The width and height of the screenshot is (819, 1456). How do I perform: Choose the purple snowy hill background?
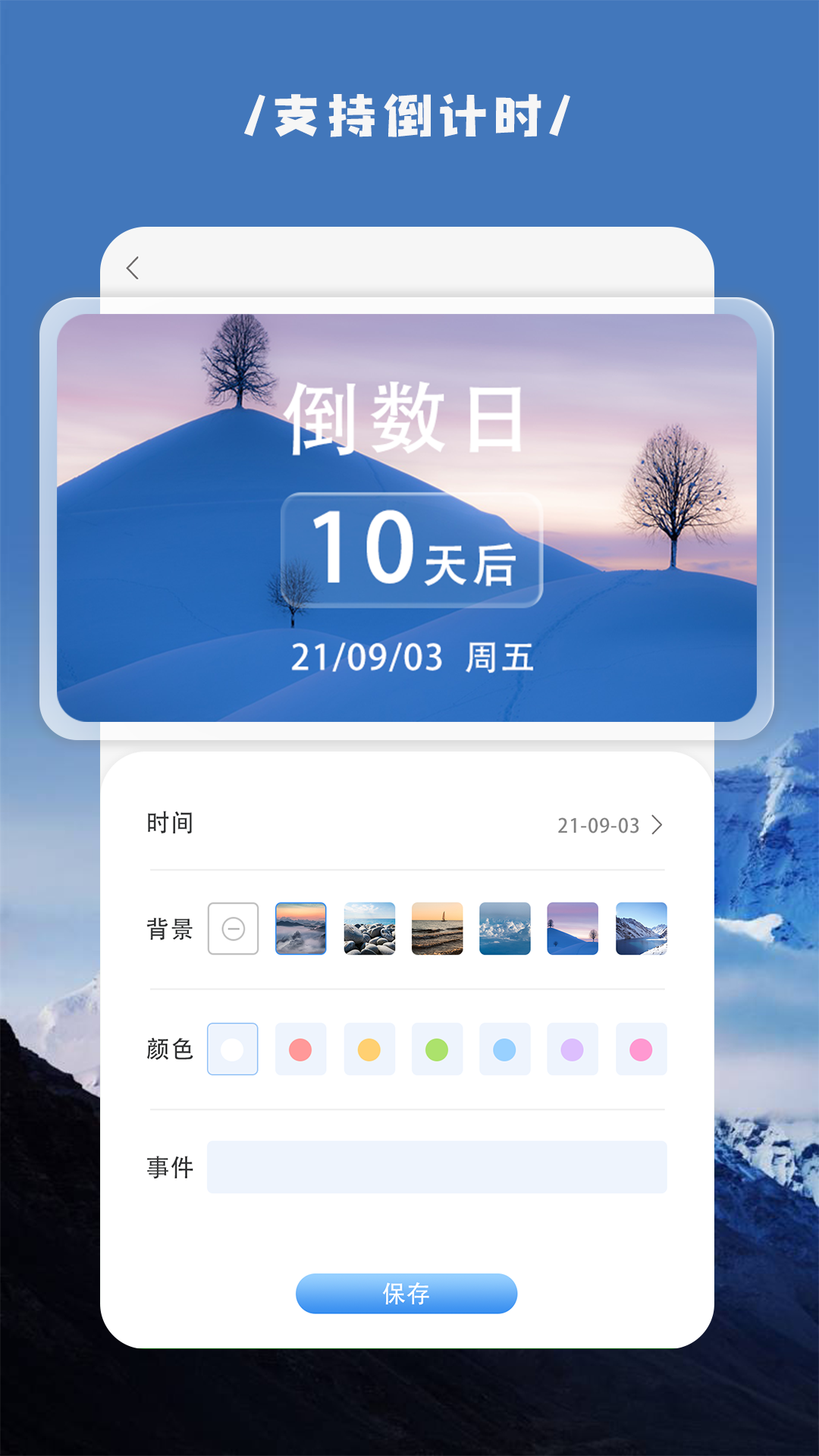(x=573, y=928)
